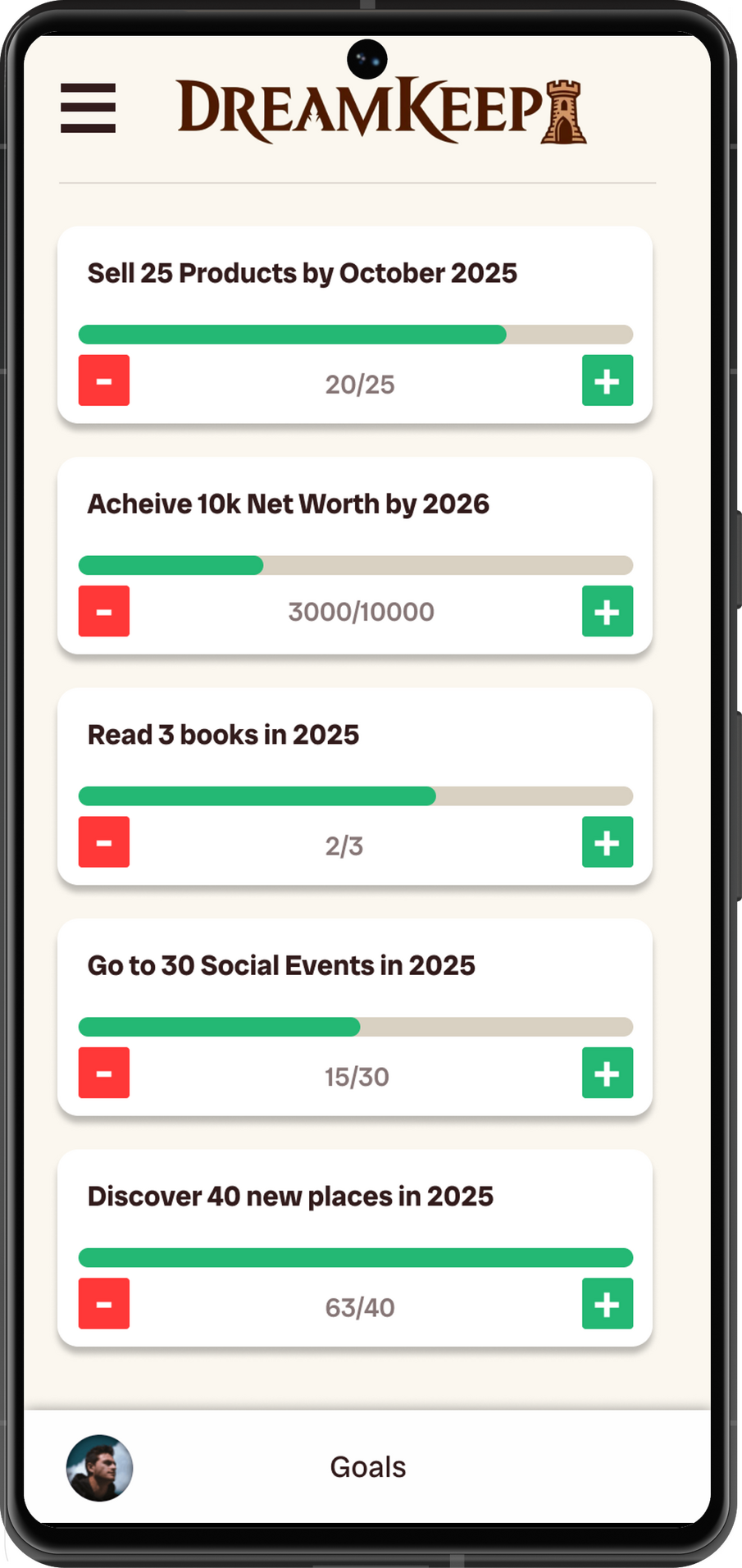742x1568 pixels.
Task: Increment the 30 Social Events goal
Action: pyautogui.click(x=608, y=1073)
